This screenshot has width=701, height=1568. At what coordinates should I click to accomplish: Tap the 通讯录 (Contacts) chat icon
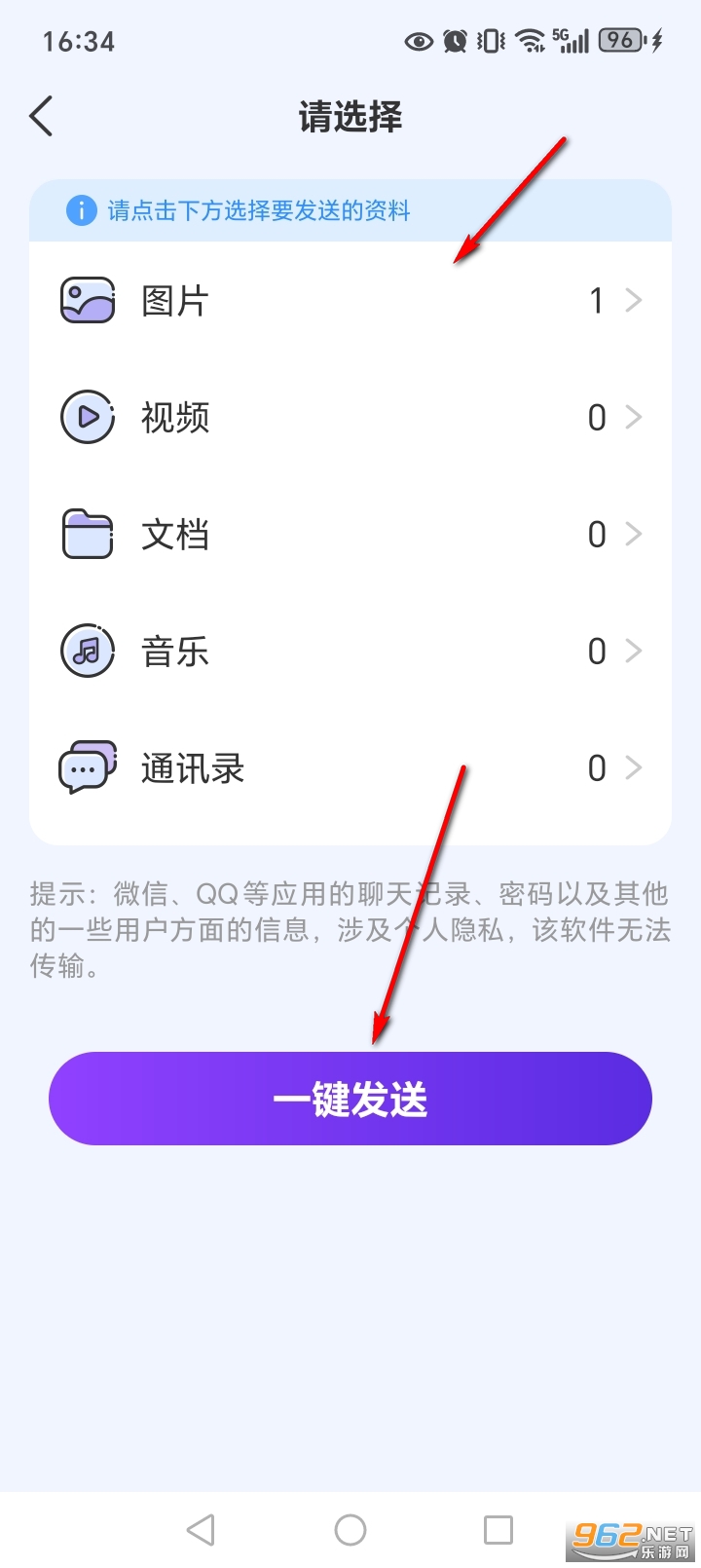pos(87,767)
